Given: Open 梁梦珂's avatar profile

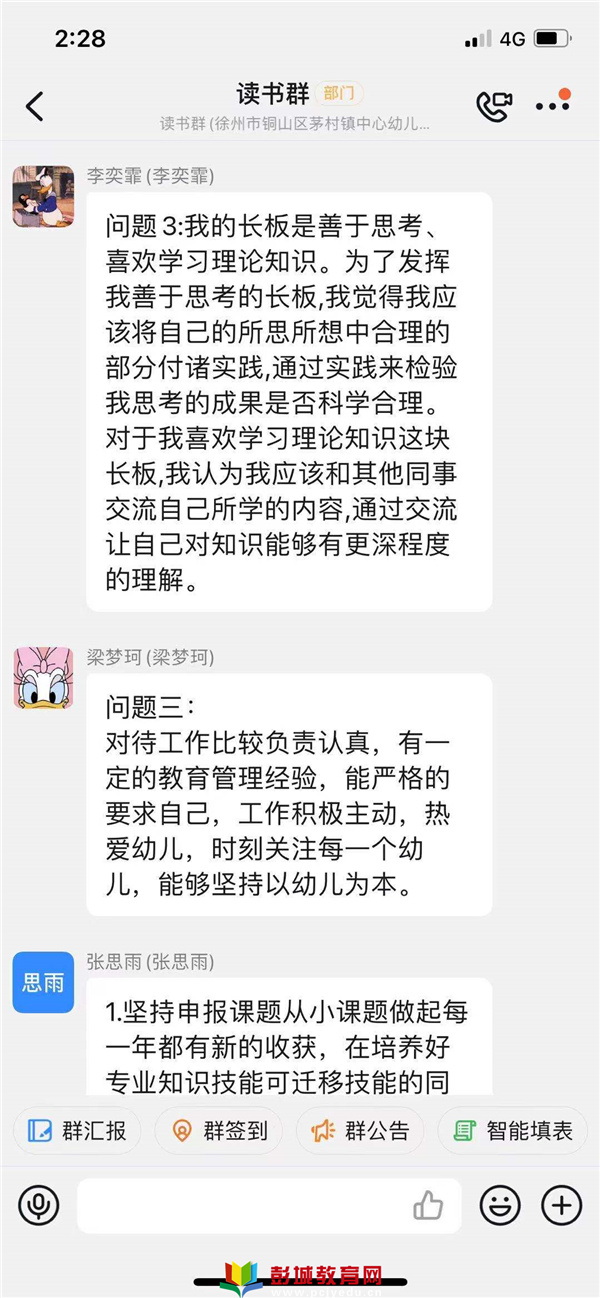Looking at the screenshot, I should coord(43,678).
